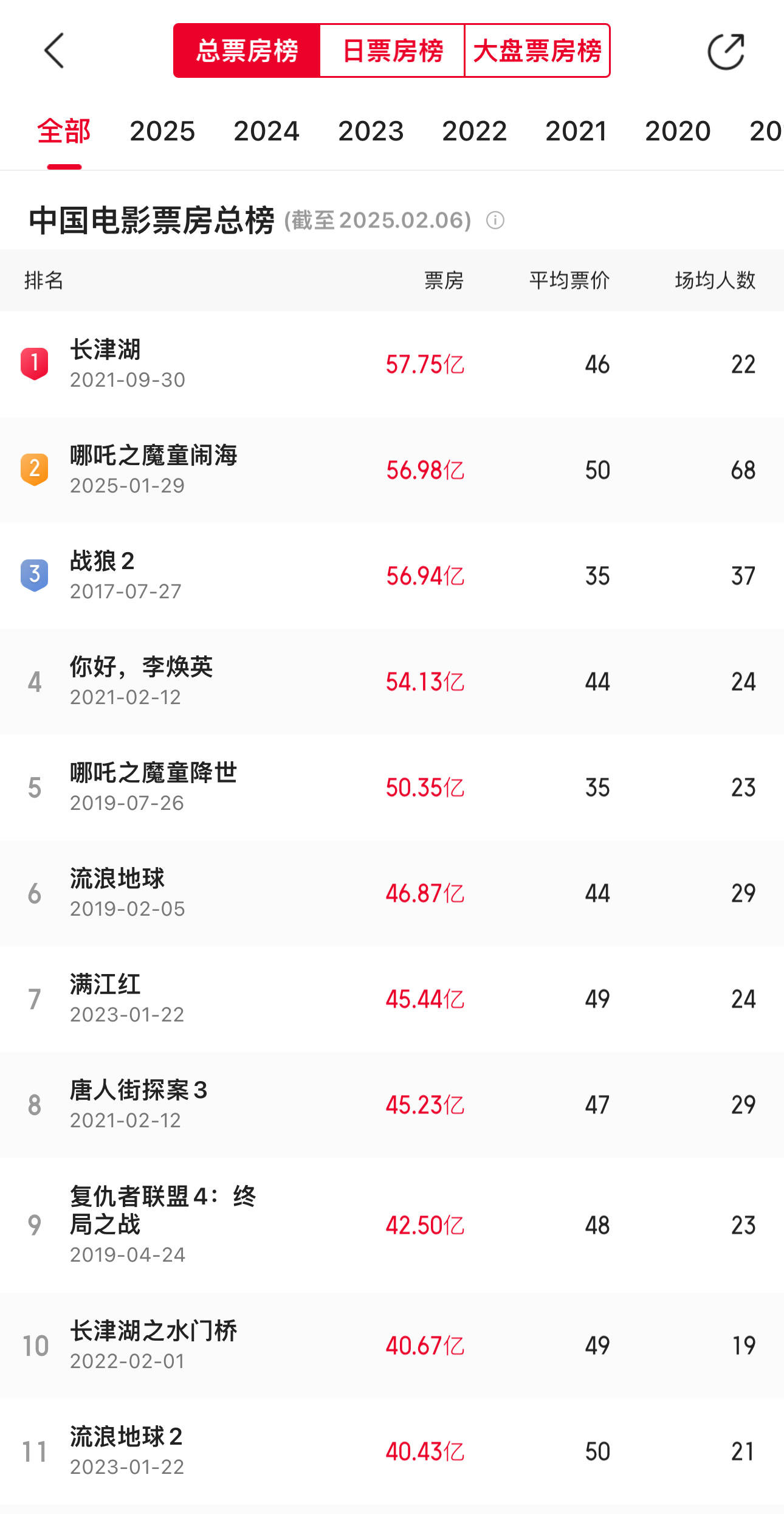Screen dimensions: 784x1514
Task: Share this box office ranking
Action: 726,51
